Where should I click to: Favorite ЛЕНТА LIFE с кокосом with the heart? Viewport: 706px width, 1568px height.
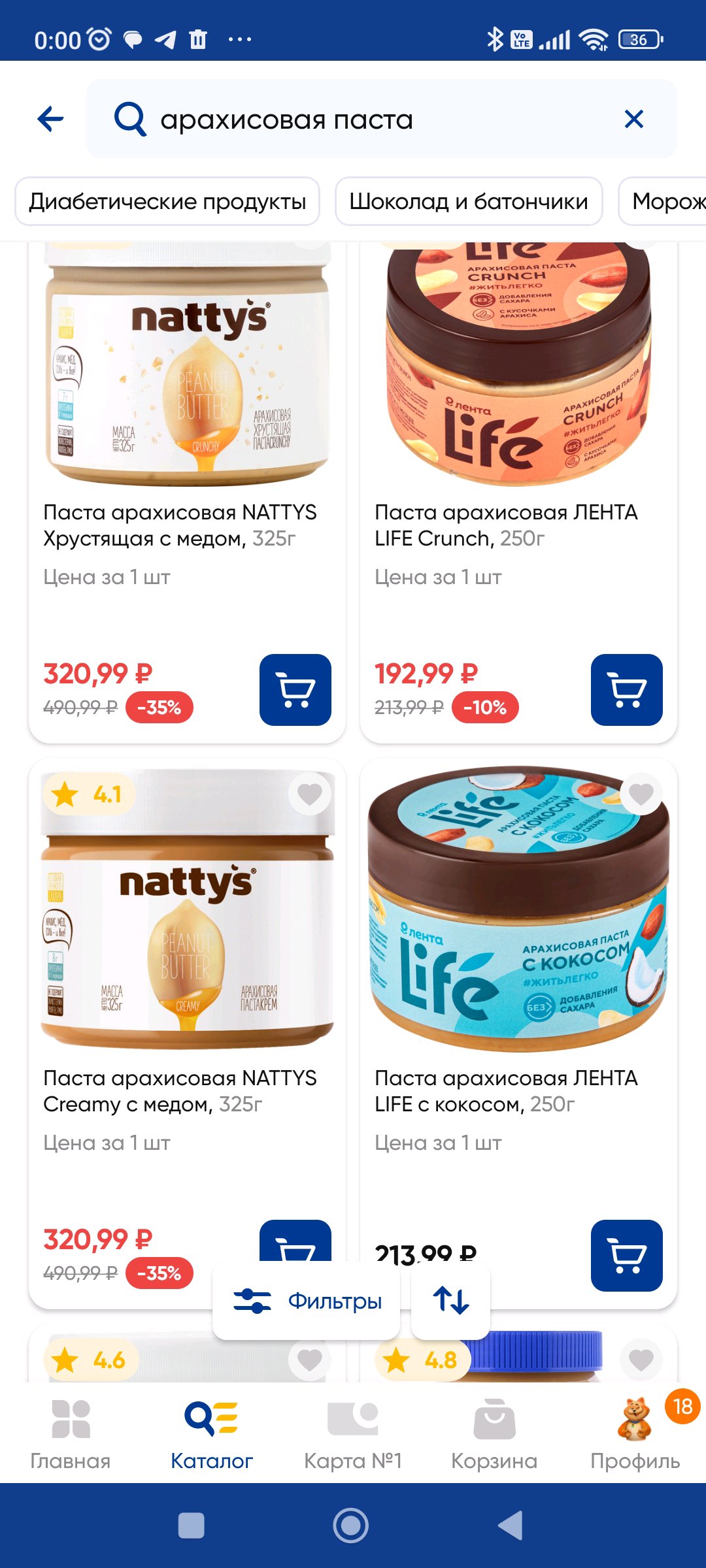641,794
